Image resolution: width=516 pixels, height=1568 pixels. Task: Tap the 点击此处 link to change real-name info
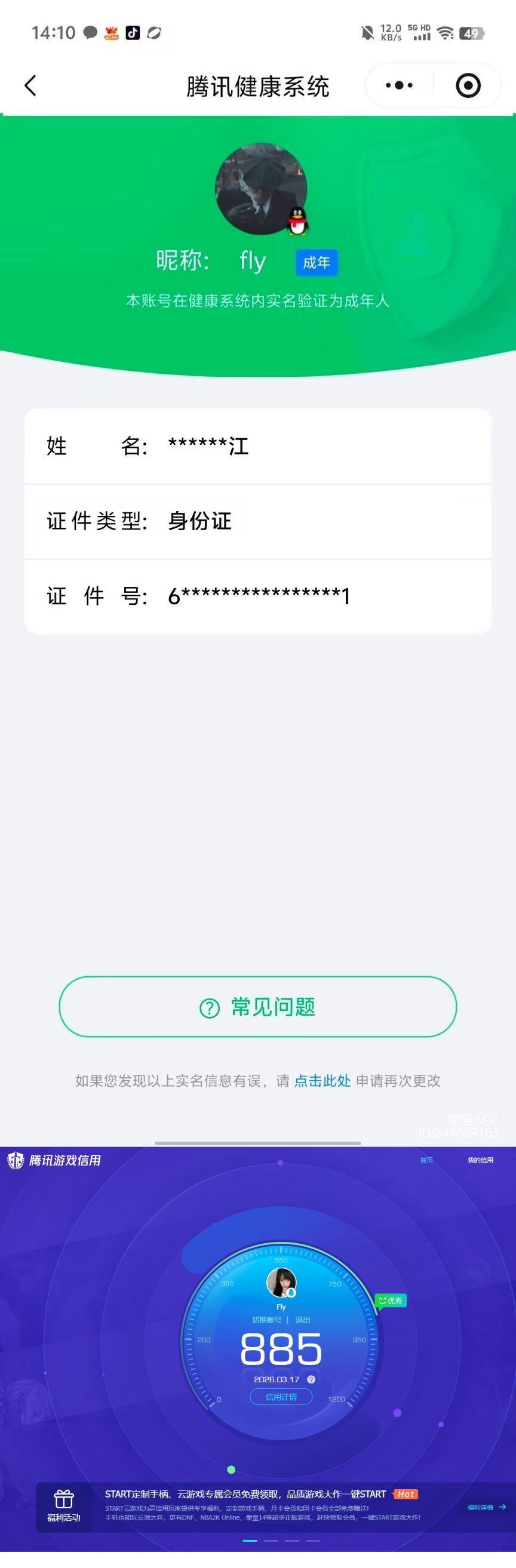pos(322,1081)
